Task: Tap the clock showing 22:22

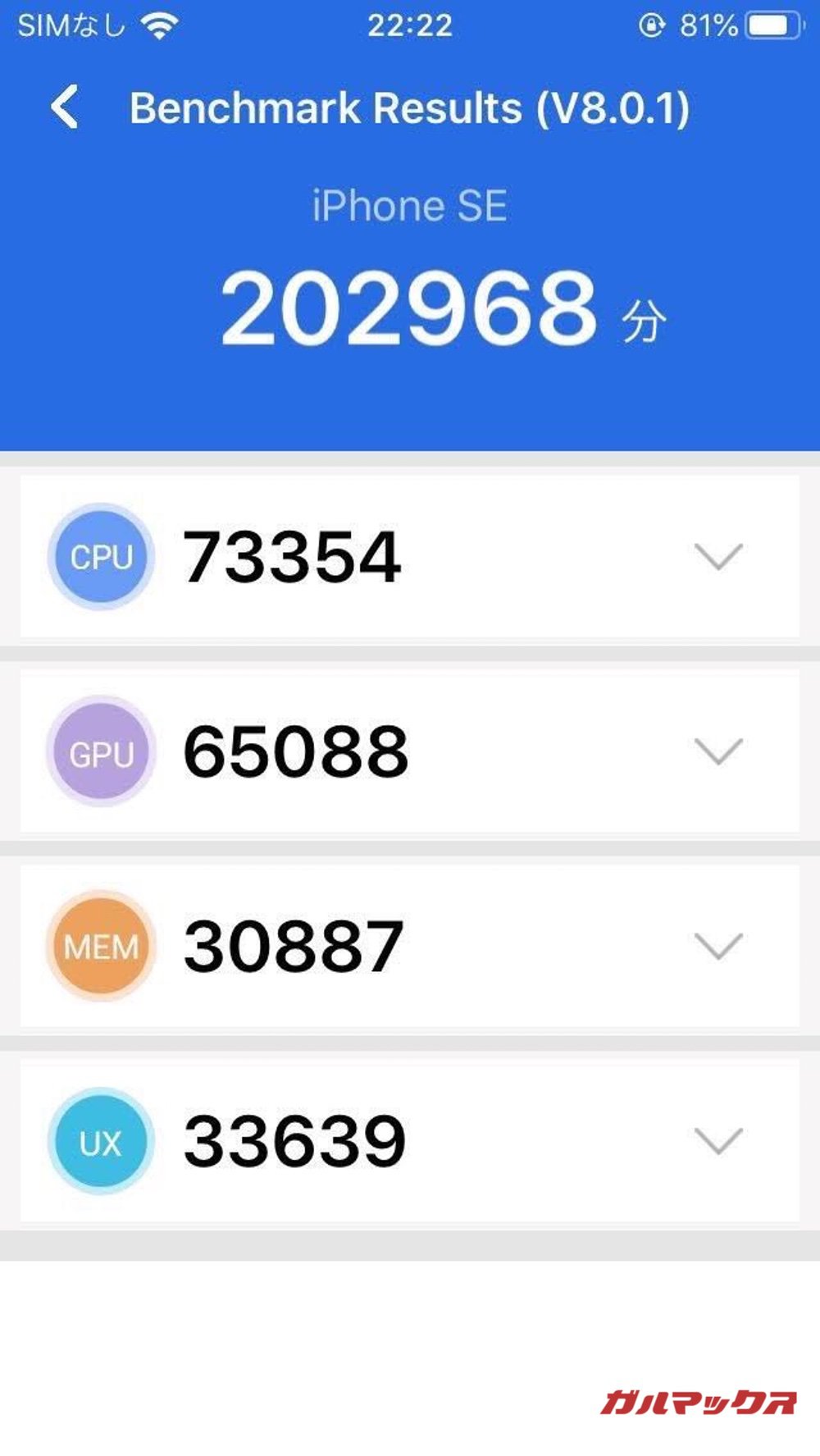Action: tap(410, 23)
